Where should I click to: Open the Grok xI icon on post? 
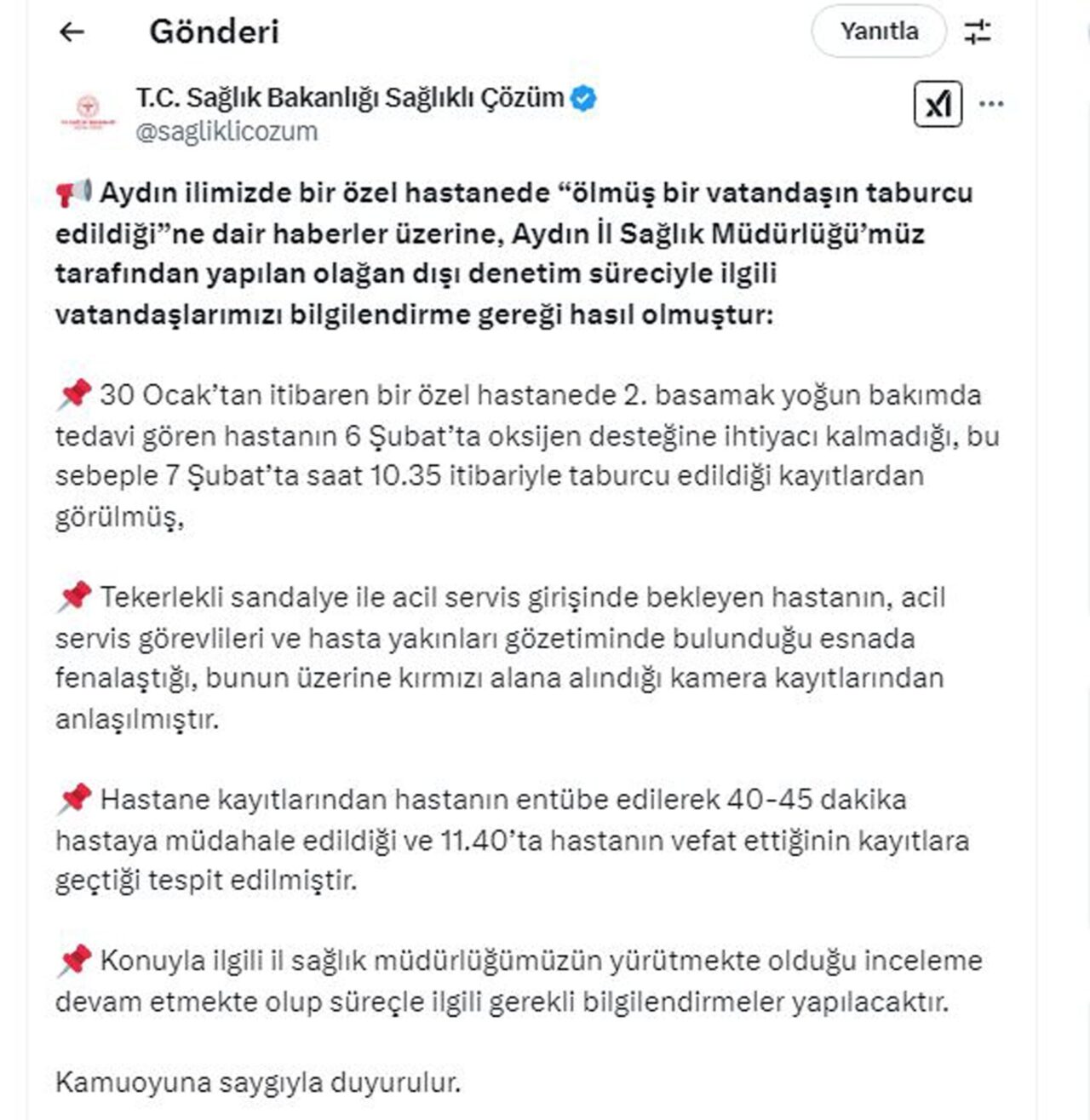pos(938,104)
